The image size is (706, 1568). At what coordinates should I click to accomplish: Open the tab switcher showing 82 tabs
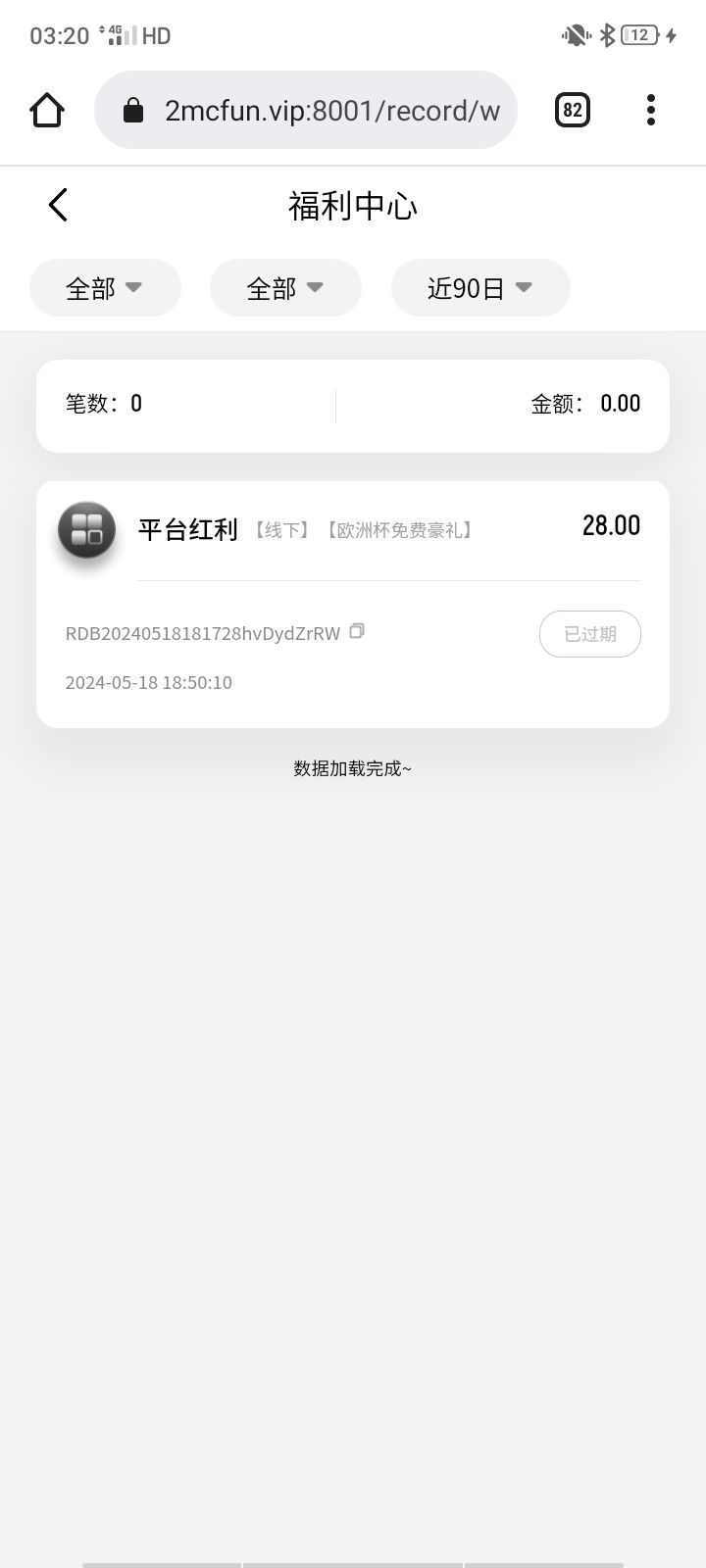(573, 110)
